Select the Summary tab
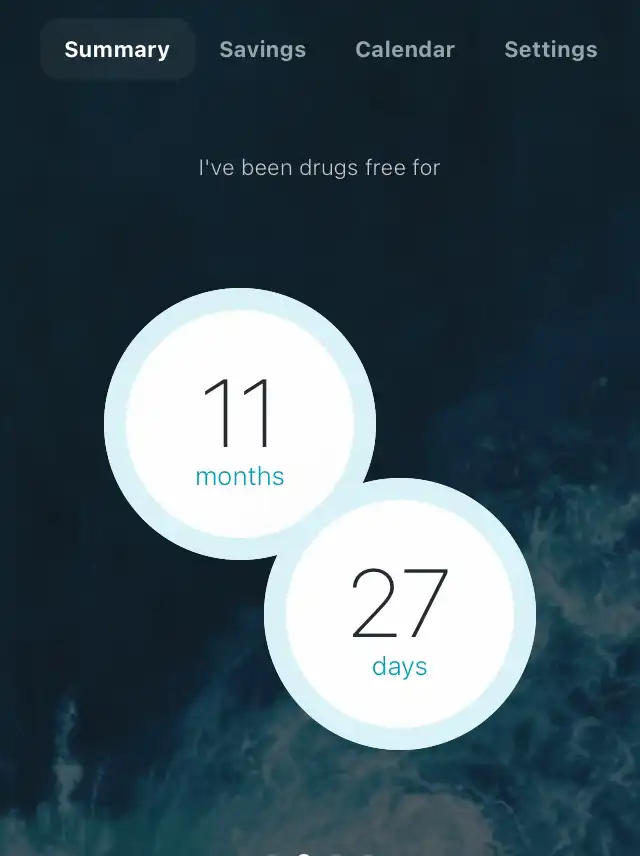The height and width of the screenshot is (856, 640). click(x=117, y=49)
